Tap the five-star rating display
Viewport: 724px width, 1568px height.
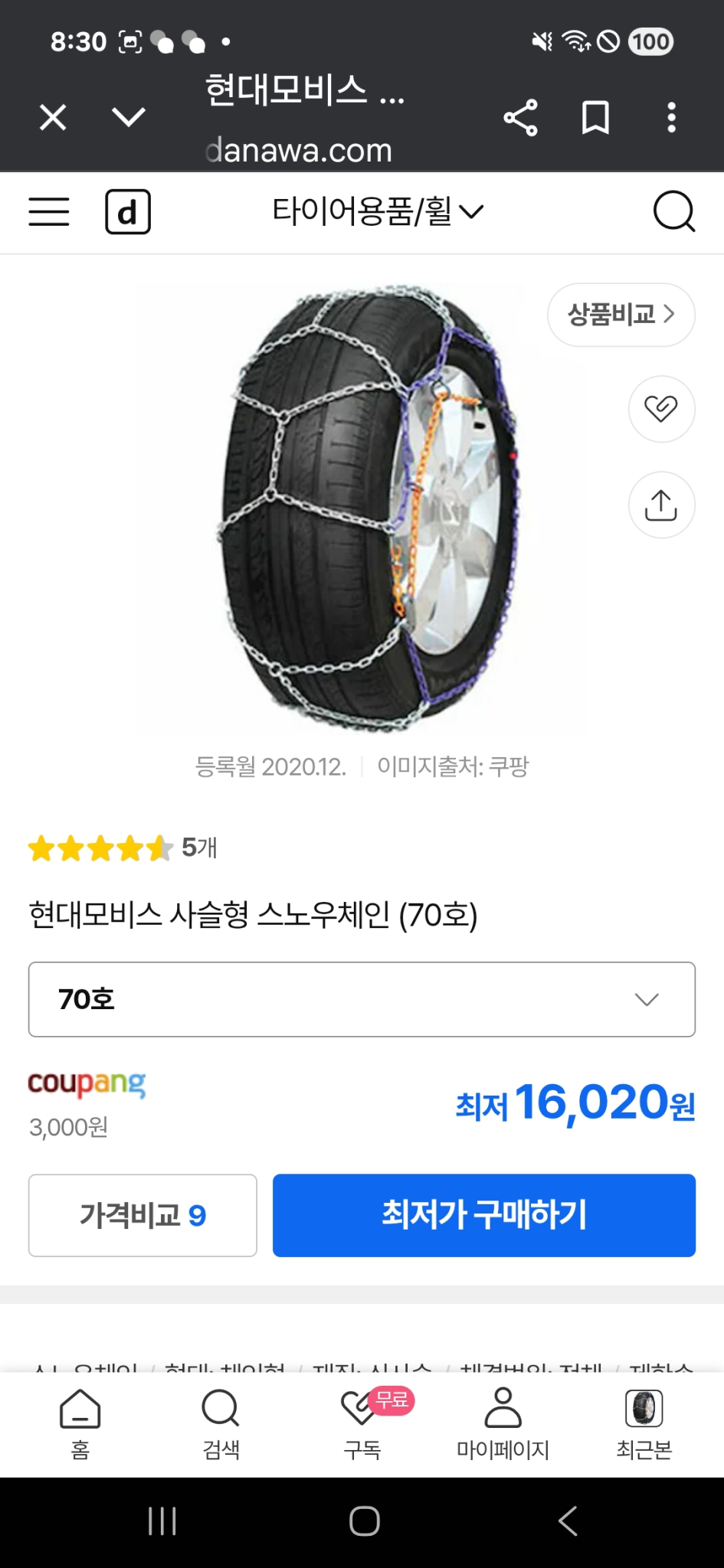pos(100,848)
